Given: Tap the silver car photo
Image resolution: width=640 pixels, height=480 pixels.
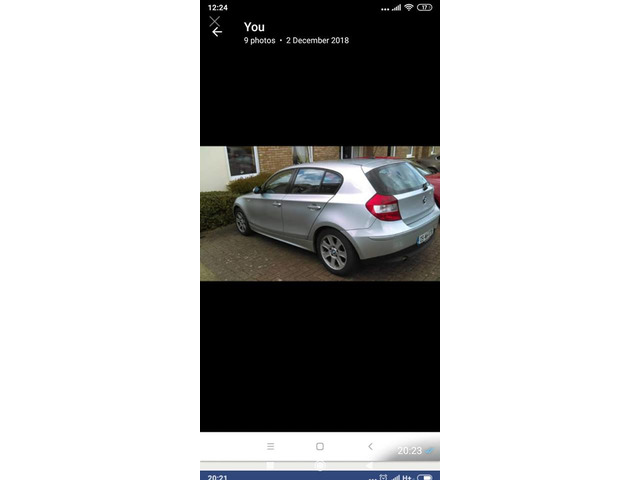Looking at the screenshot, I should (x=320, y=213).
